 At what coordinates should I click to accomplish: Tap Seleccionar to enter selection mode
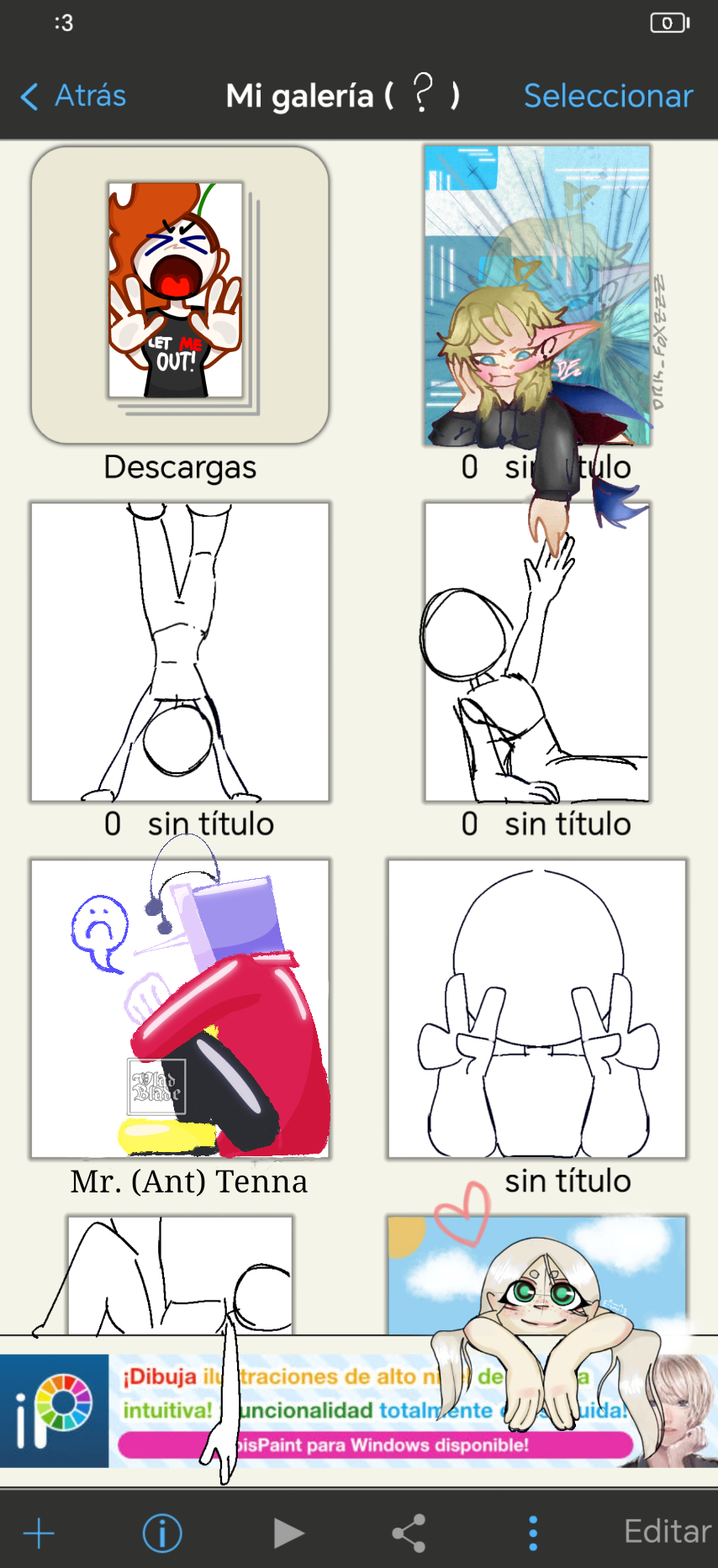607,96
